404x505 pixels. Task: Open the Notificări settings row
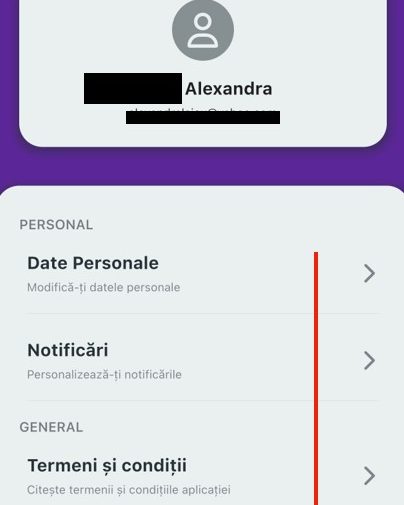(202, 361)
